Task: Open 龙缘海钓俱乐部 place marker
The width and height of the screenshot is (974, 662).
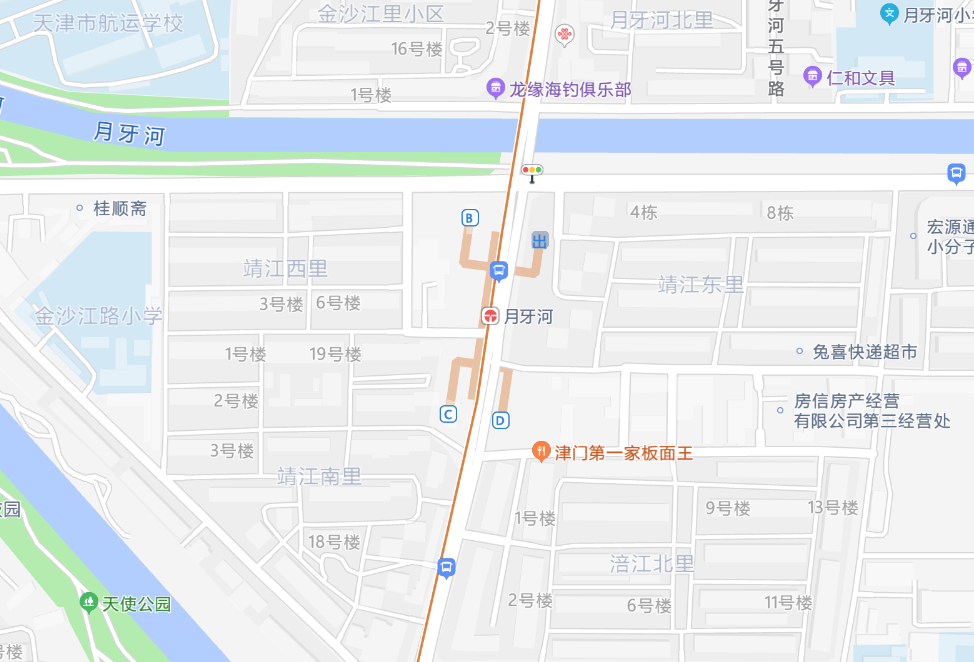Action: coord(495,89)
